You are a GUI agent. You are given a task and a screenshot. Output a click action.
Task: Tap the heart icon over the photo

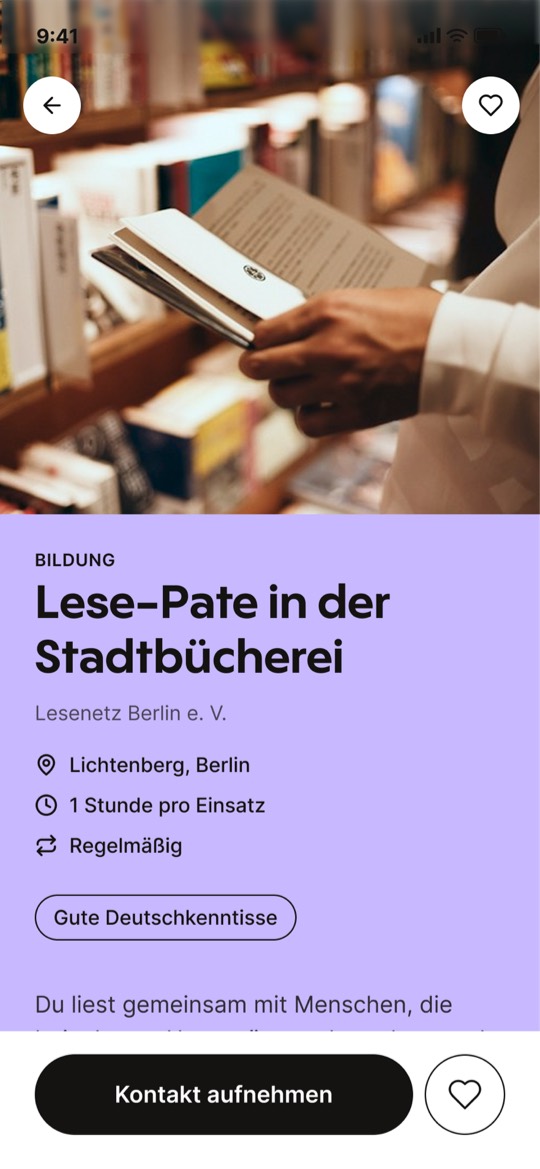tap(491, 106)
